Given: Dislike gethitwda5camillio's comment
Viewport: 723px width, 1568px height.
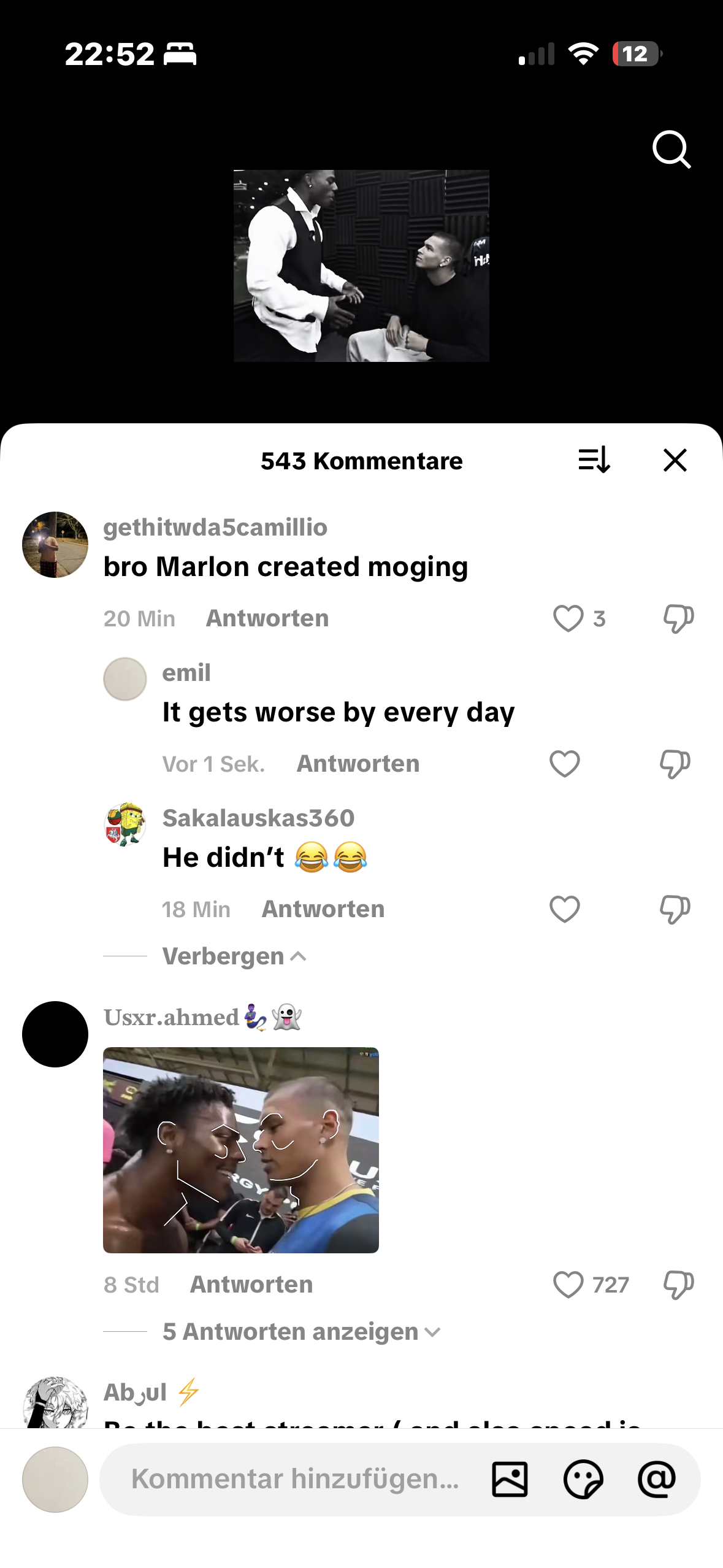Looking at the screenshot, I should click(678, 618).
